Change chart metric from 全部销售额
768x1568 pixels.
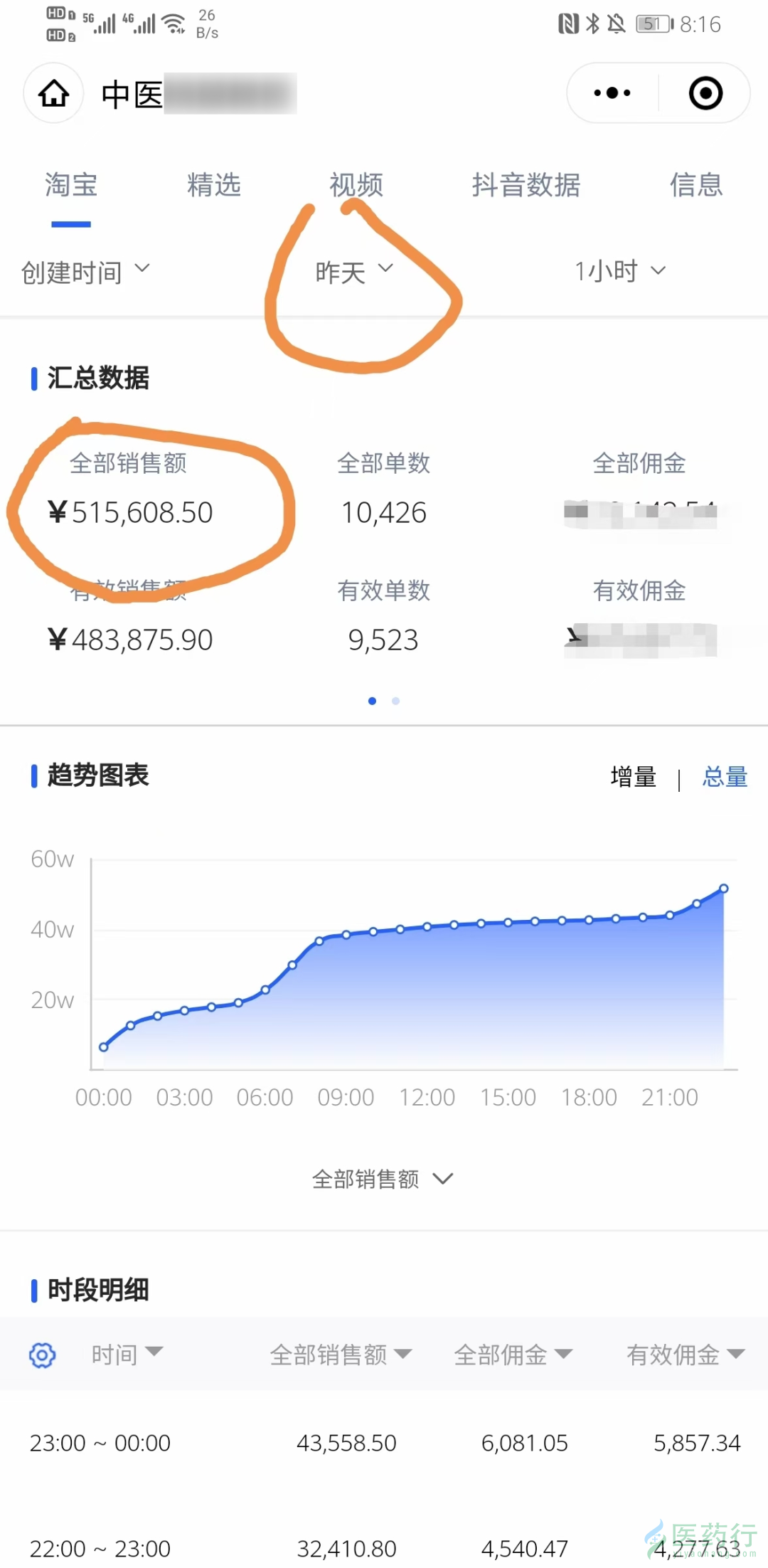point(383,1179)
